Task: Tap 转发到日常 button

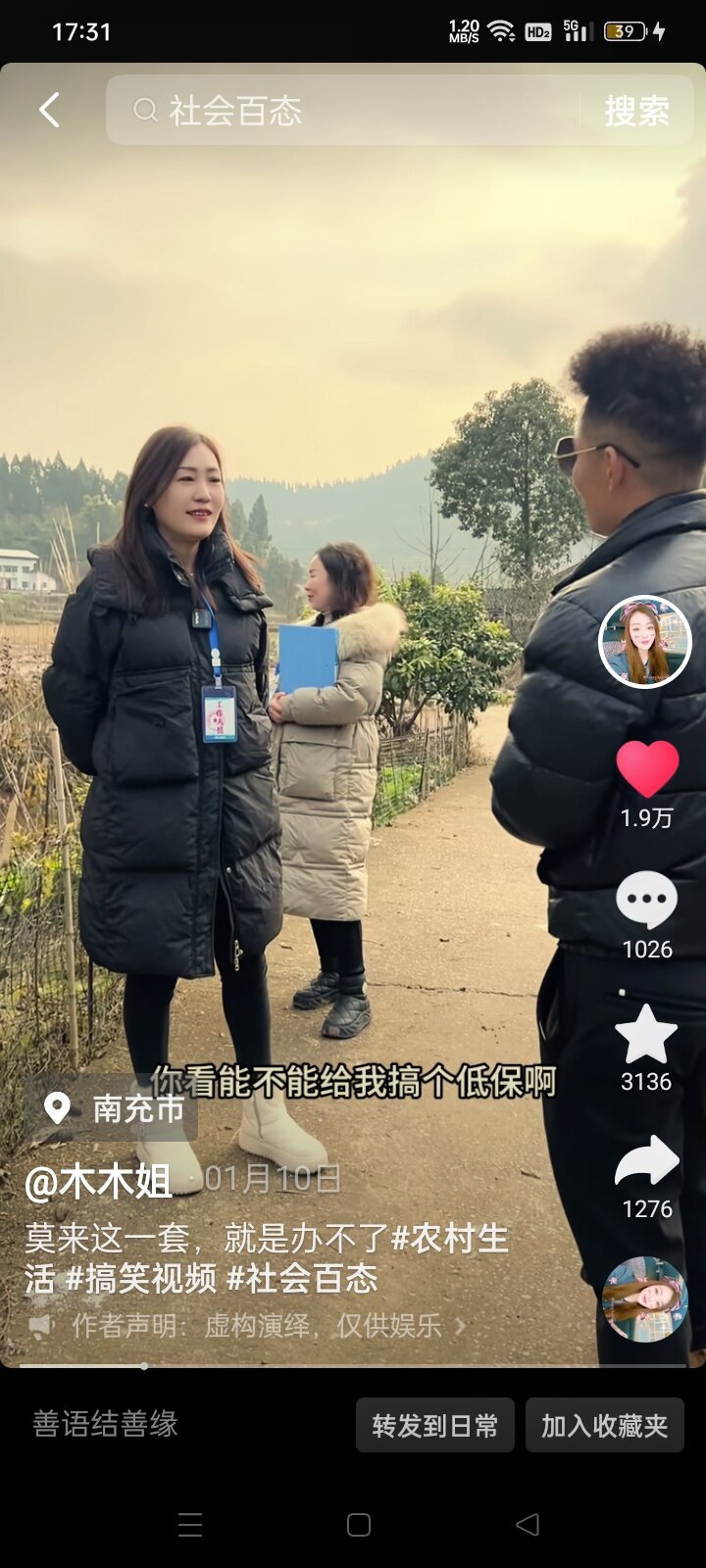Action: 434,1425
